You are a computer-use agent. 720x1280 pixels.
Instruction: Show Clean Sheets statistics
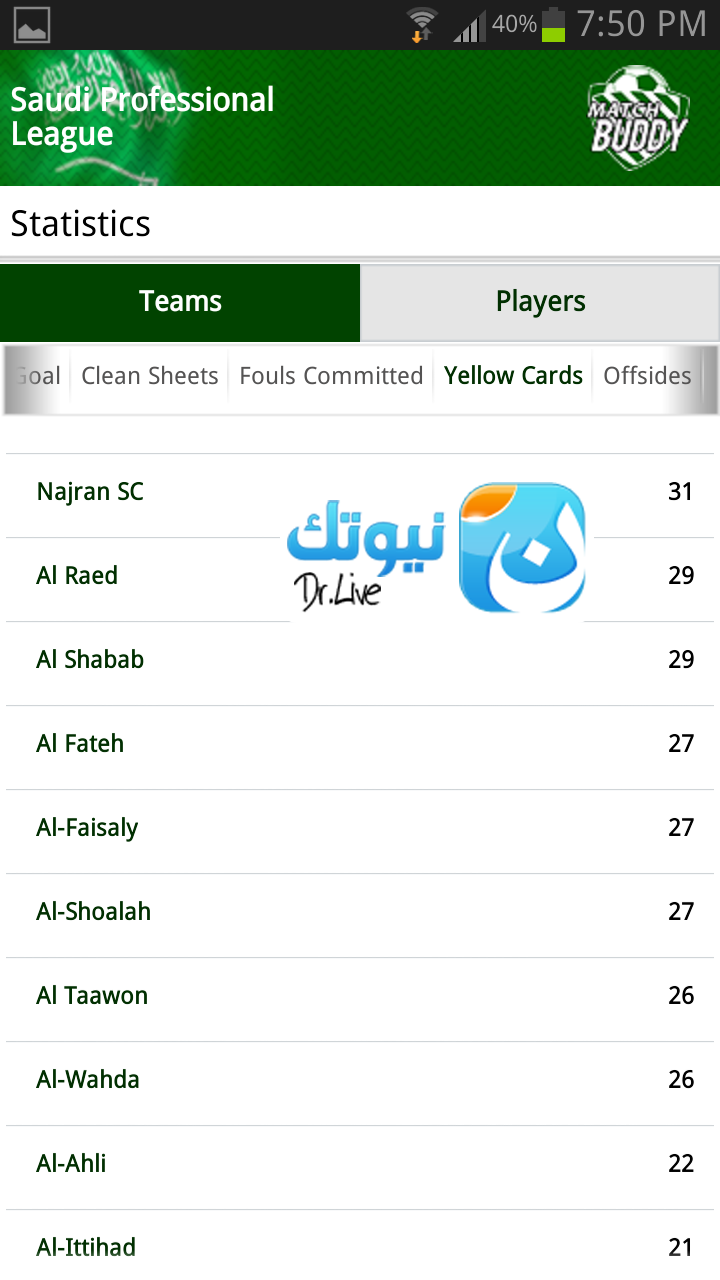[x=150, y=376]
